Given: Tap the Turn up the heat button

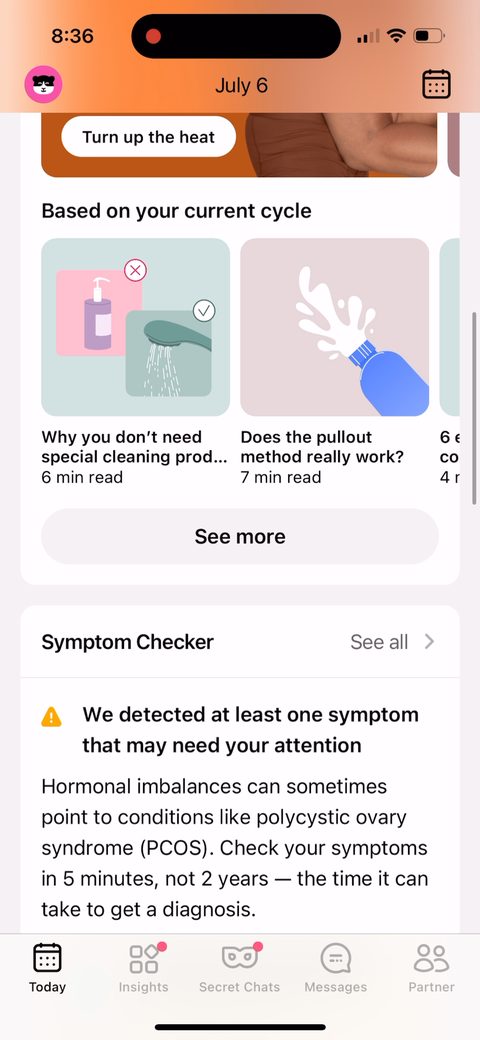Looking at the screenshot, I should 149,137.
